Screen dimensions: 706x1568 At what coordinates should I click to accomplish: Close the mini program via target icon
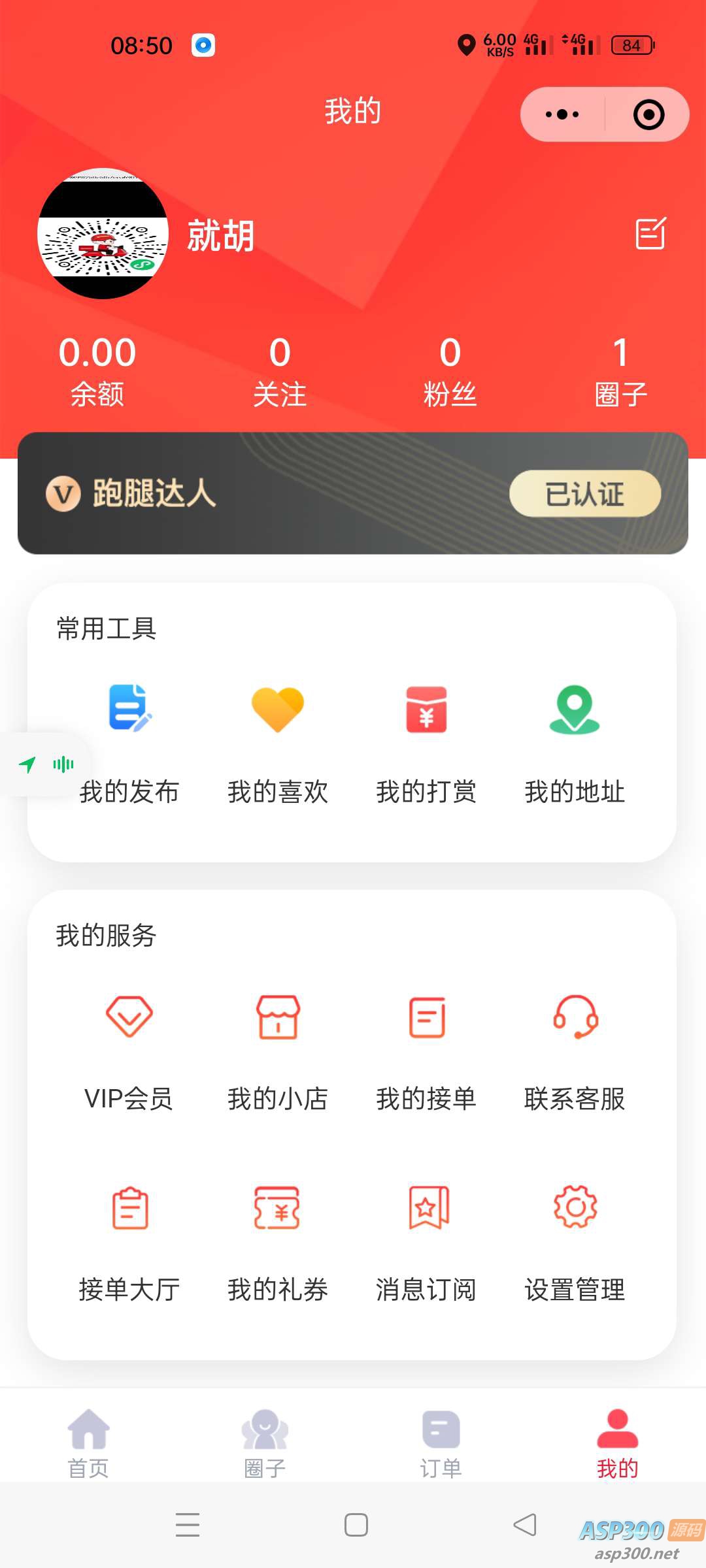648,114
